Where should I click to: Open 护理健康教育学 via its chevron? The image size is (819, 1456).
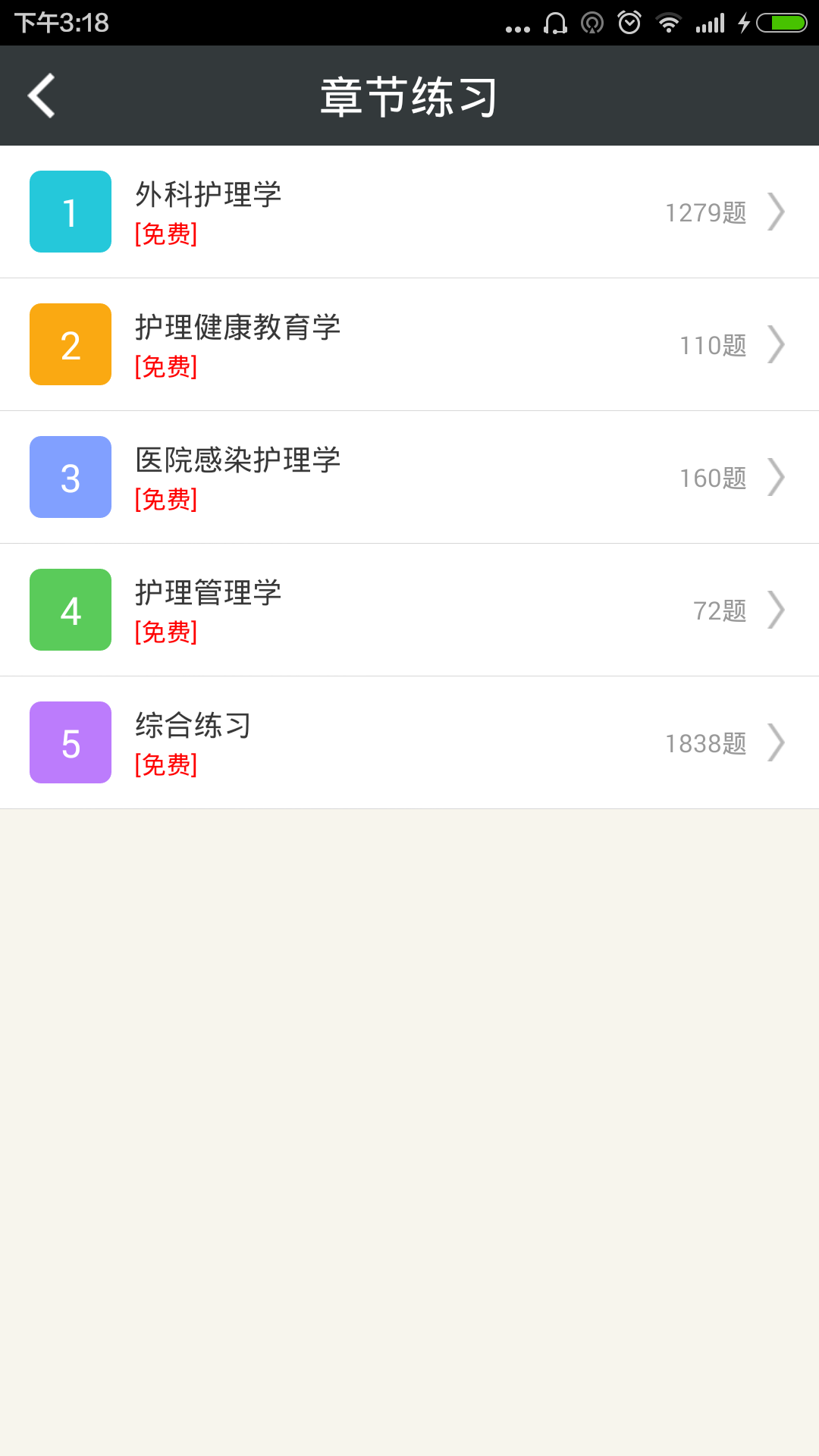tap(777, 344)
